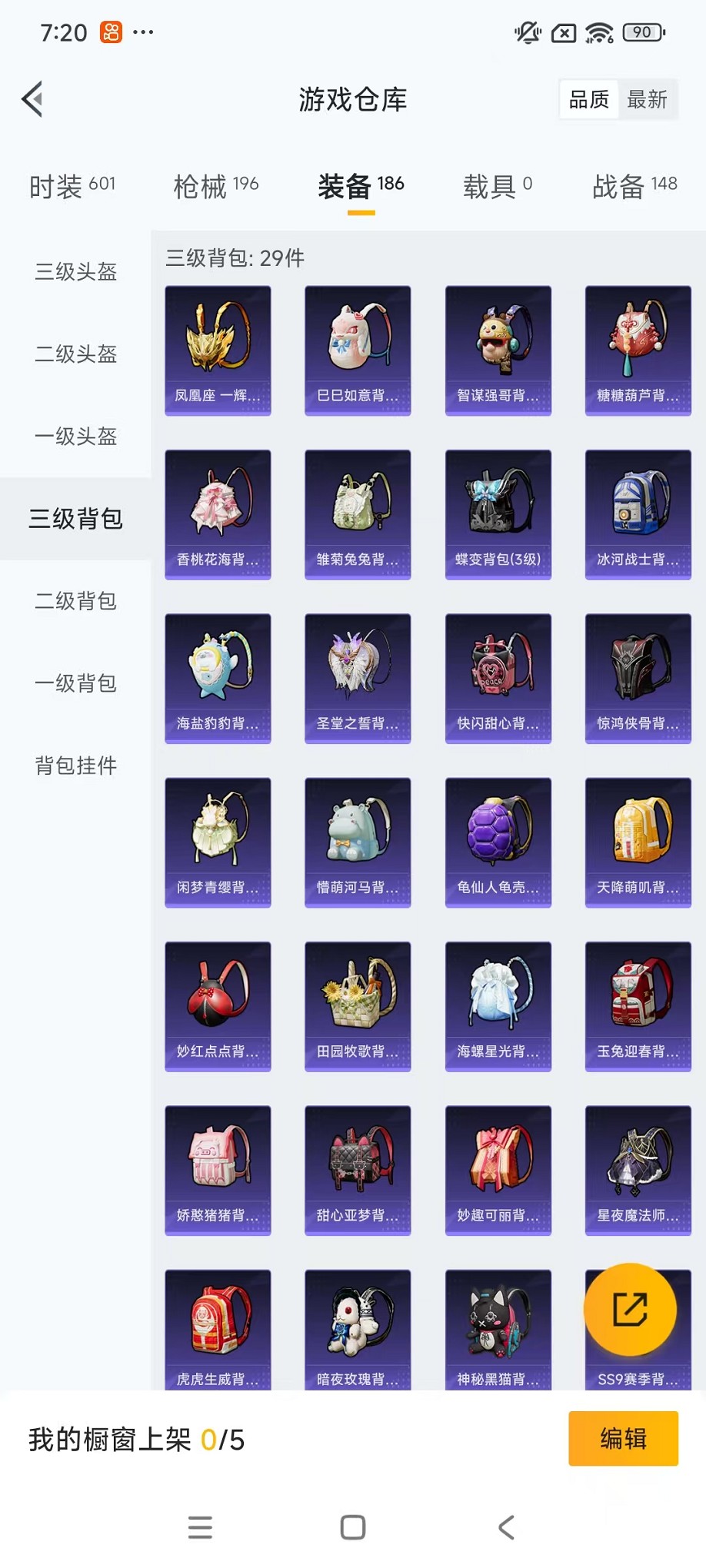This screenshot has height=1568, width=706.
Task: Open the 背包挂件 category
Action: pyautogui.click(x=75, y=766)
